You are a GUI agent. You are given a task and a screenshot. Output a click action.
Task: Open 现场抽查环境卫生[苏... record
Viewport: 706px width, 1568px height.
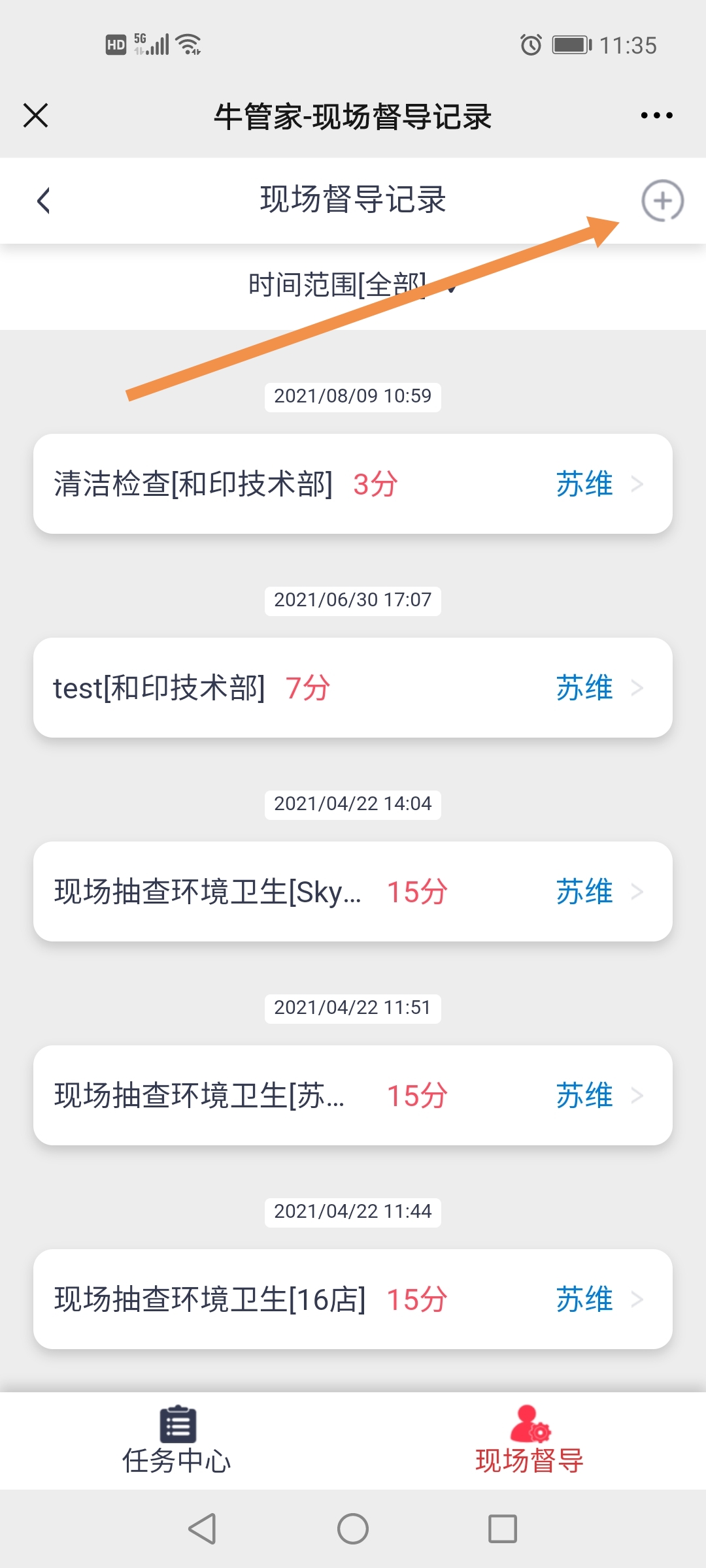click(353, 1096)
